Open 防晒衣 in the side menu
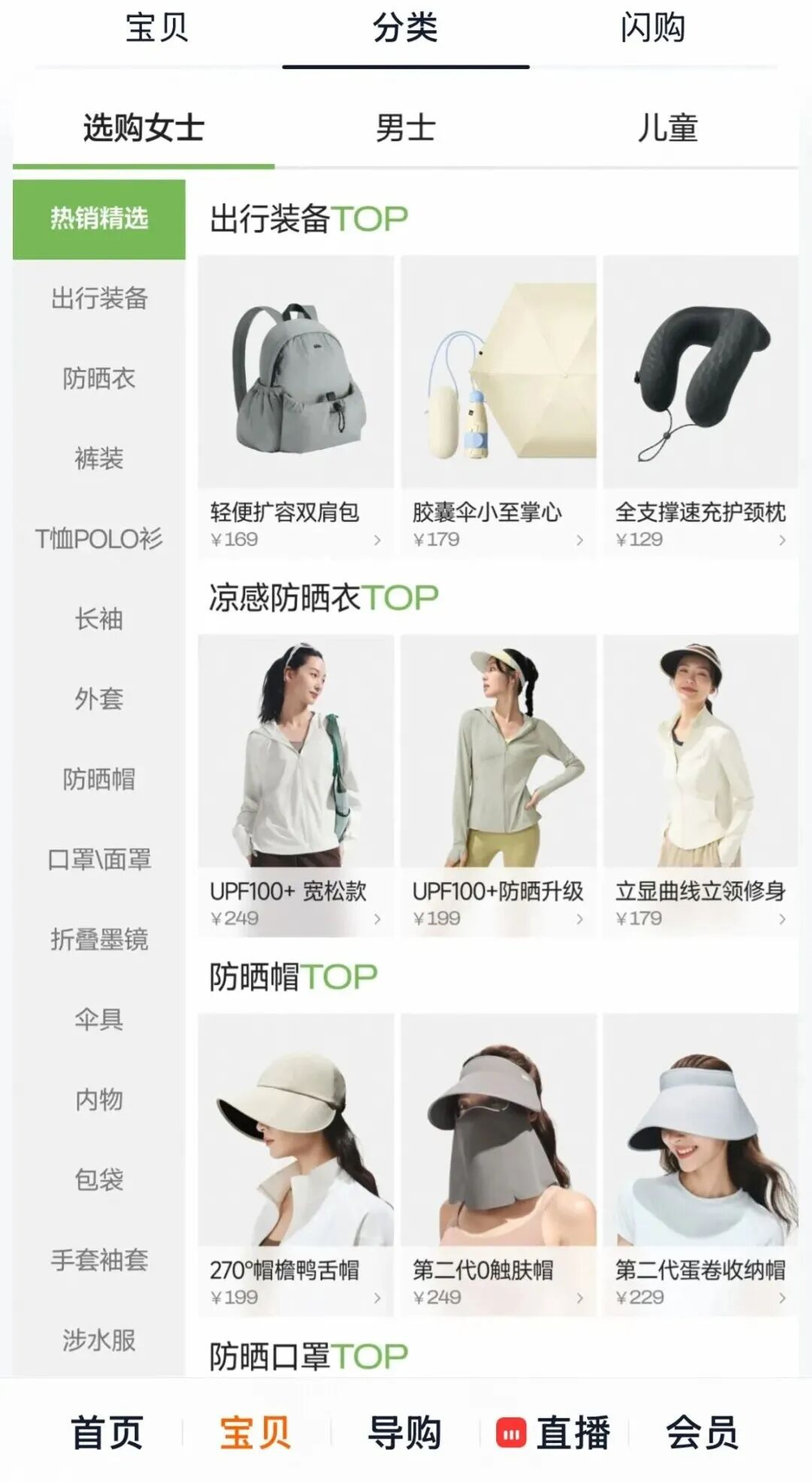 pos(99,378)
